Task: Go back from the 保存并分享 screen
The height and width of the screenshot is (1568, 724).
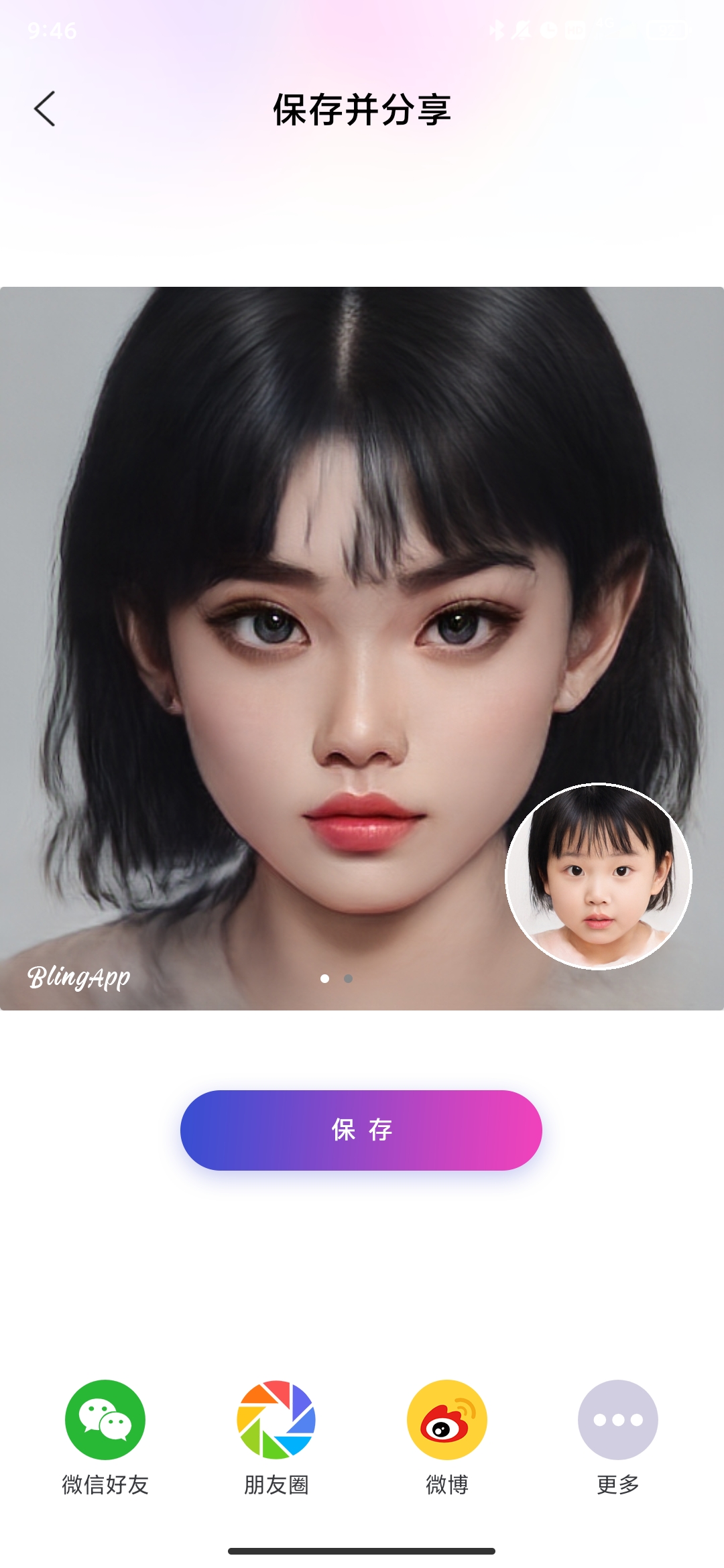Action: click(x=45, y=109)
